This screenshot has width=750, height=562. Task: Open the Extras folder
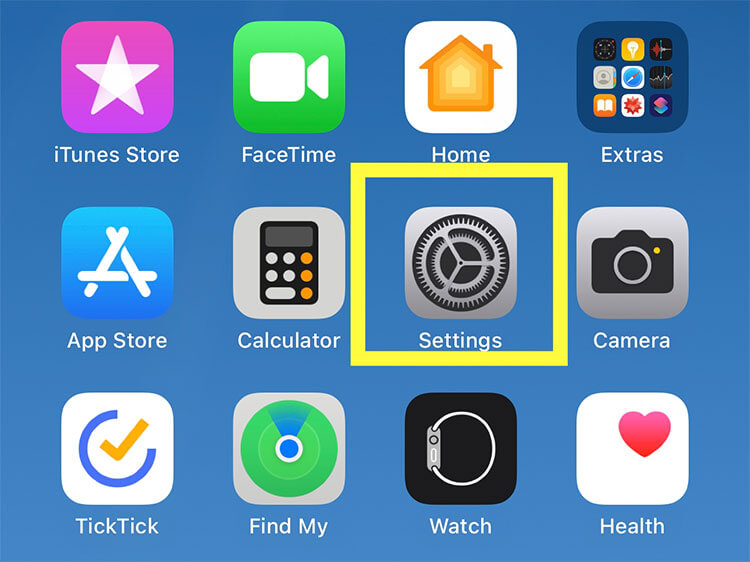click(x=632, y=77)
